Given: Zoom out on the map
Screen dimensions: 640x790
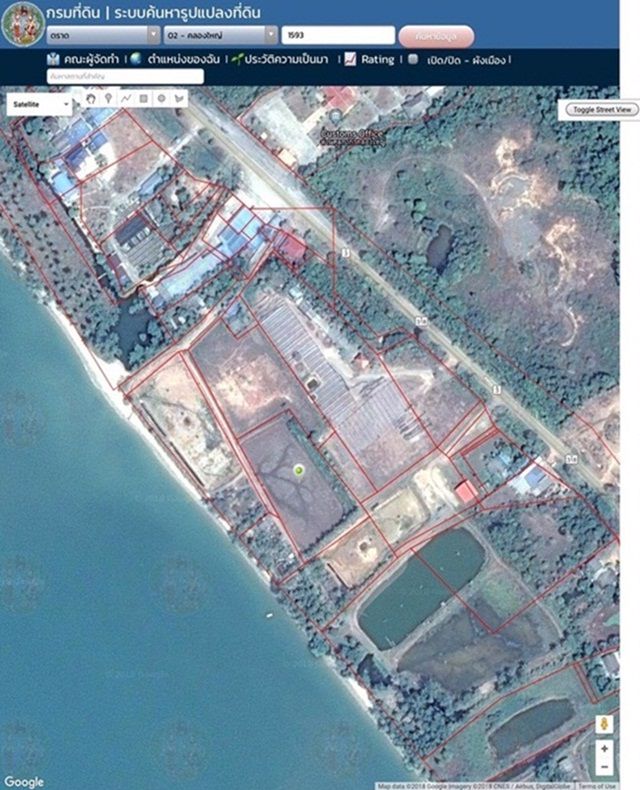Looking at the screenshot, I should pos(604,766).
